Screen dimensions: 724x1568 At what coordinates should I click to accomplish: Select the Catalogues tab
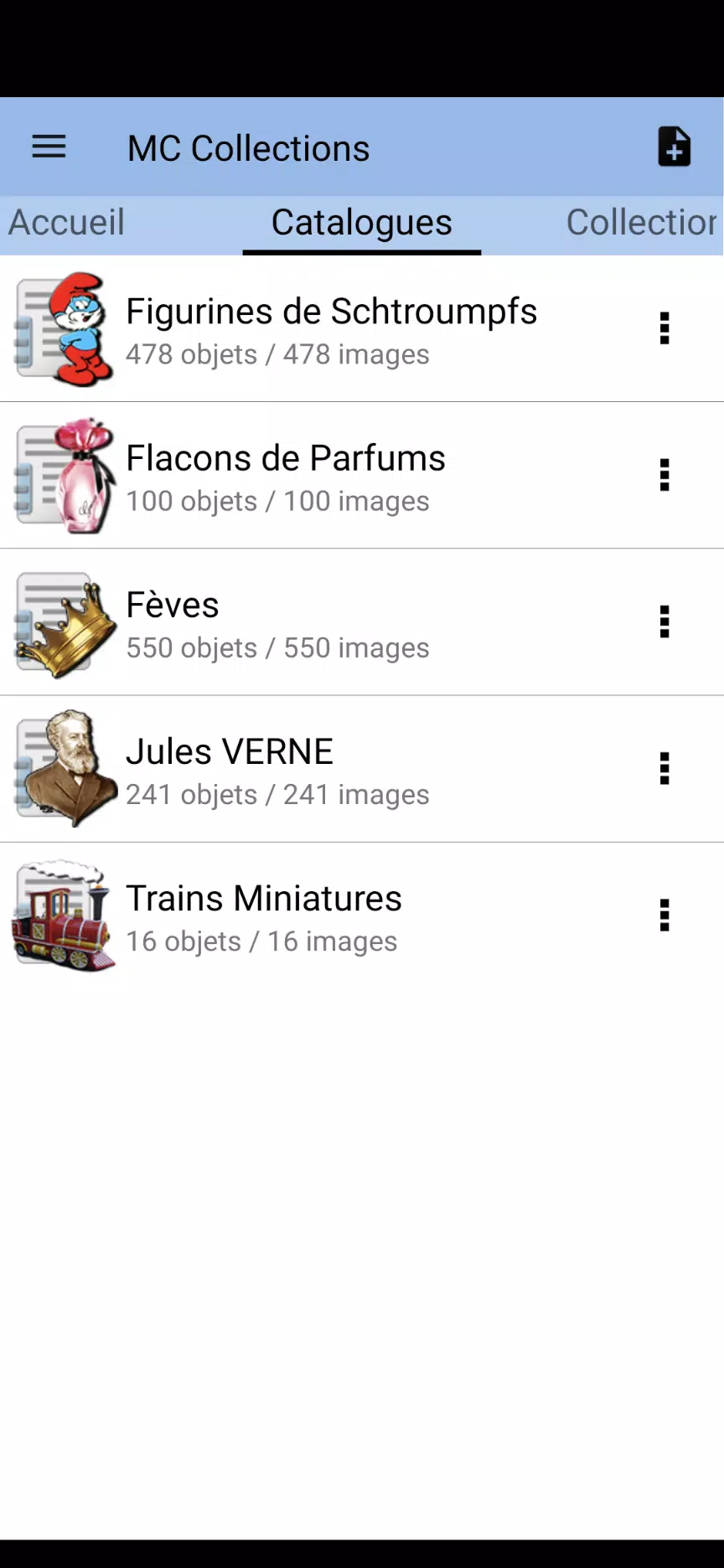tap(361, 223)
